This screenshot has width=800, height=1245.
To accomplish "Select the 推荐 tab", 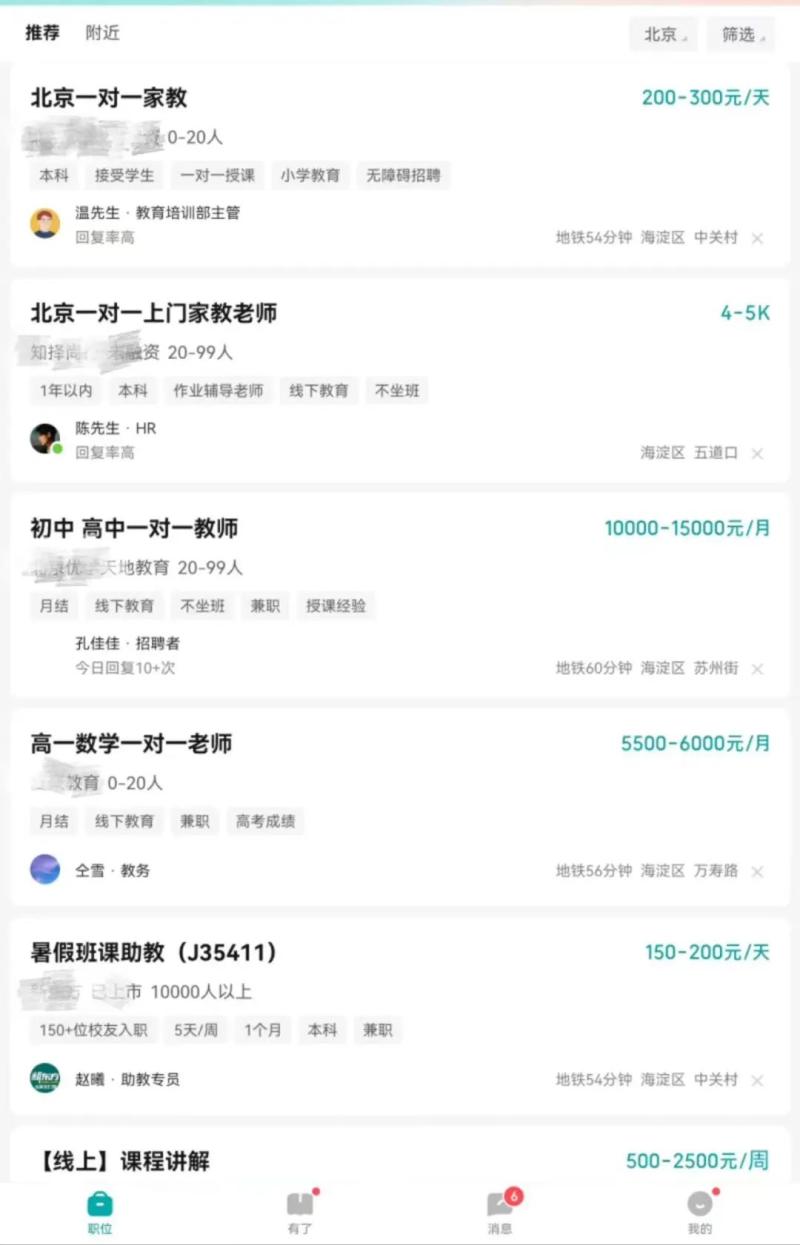I will click(x=42, y=33).
